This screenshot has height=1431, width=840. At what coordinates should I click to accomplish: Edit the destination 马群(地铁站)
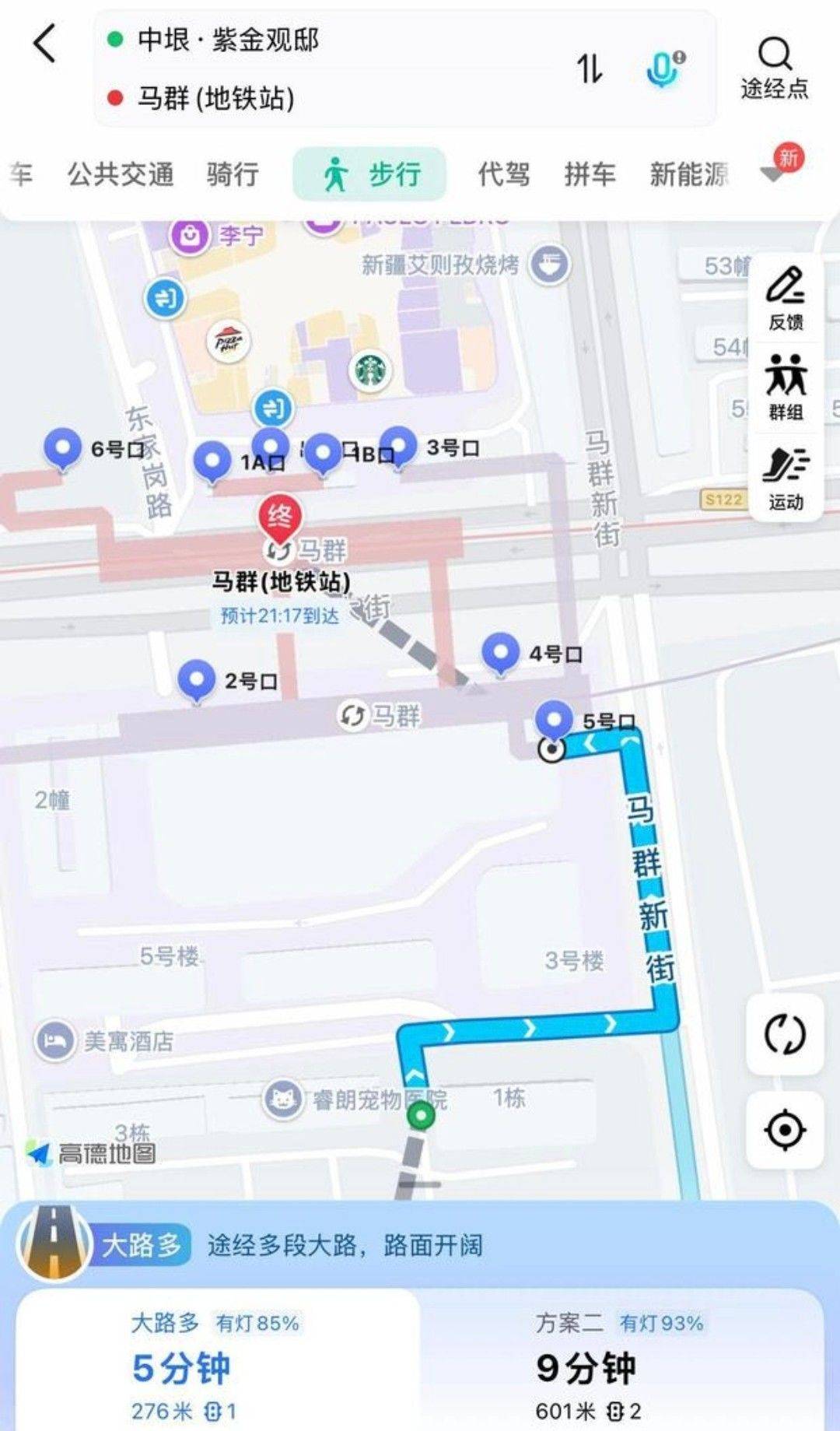click(x=216, y=98)
